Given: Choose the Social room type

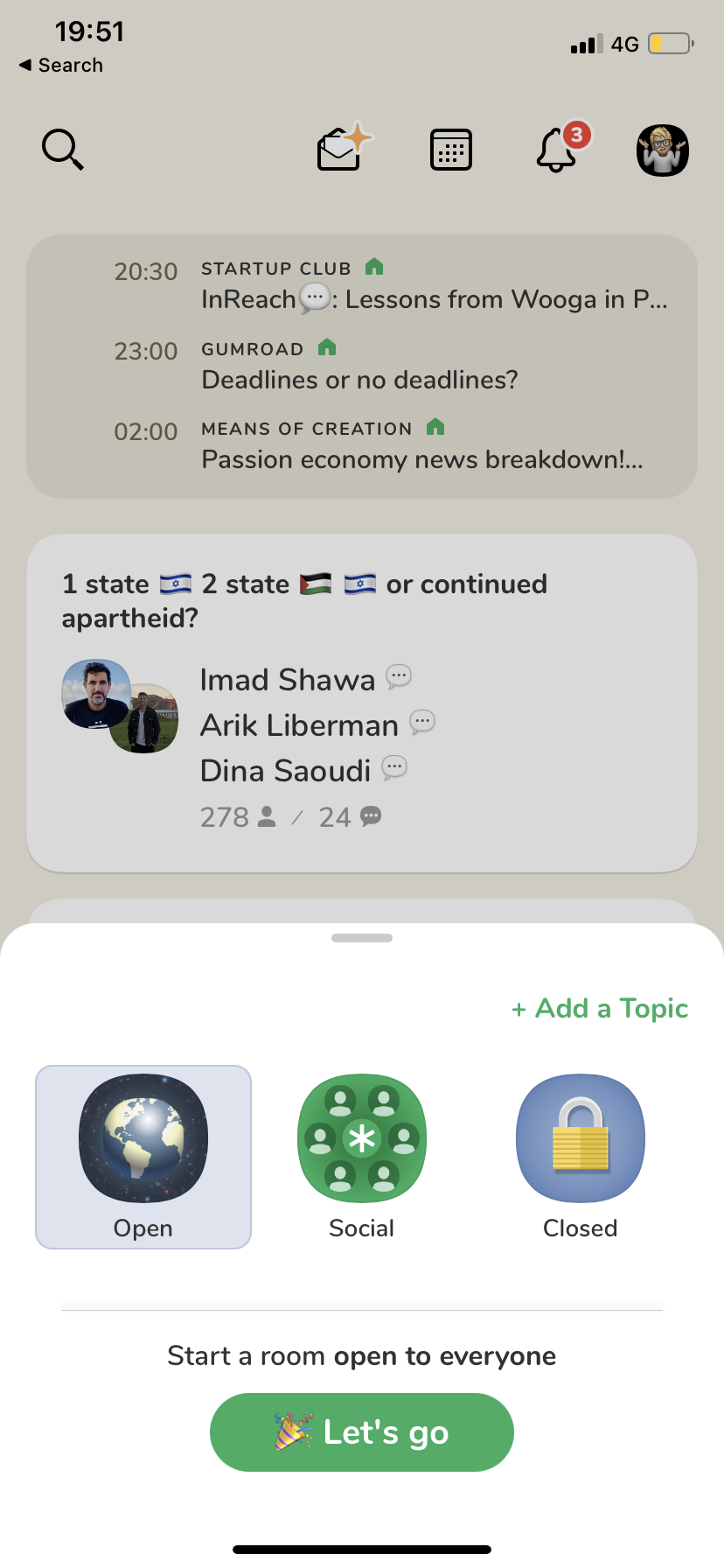Looking at the screenshot, I should coord(362,1156).
